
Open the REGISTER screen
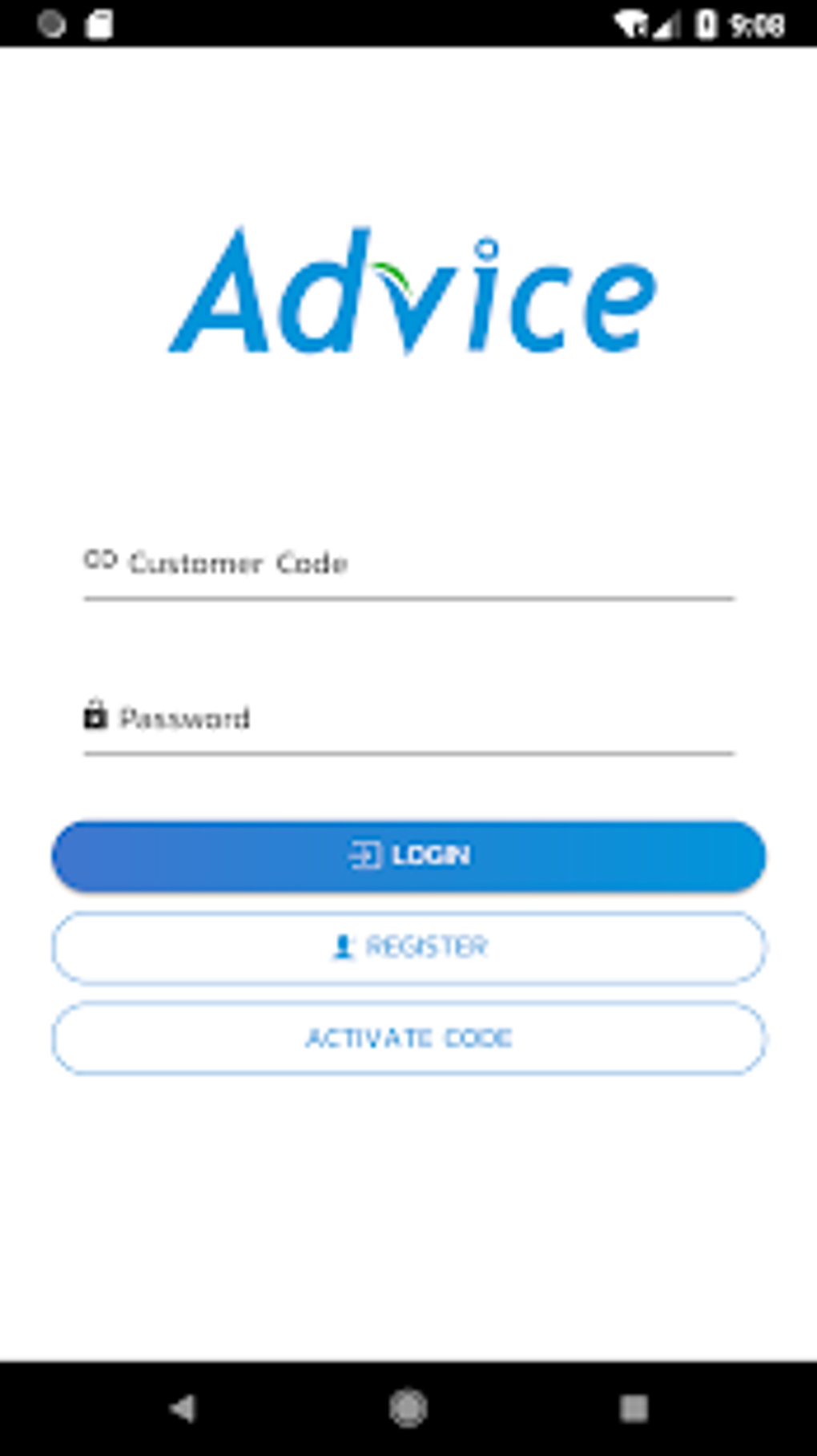(408, 947)
